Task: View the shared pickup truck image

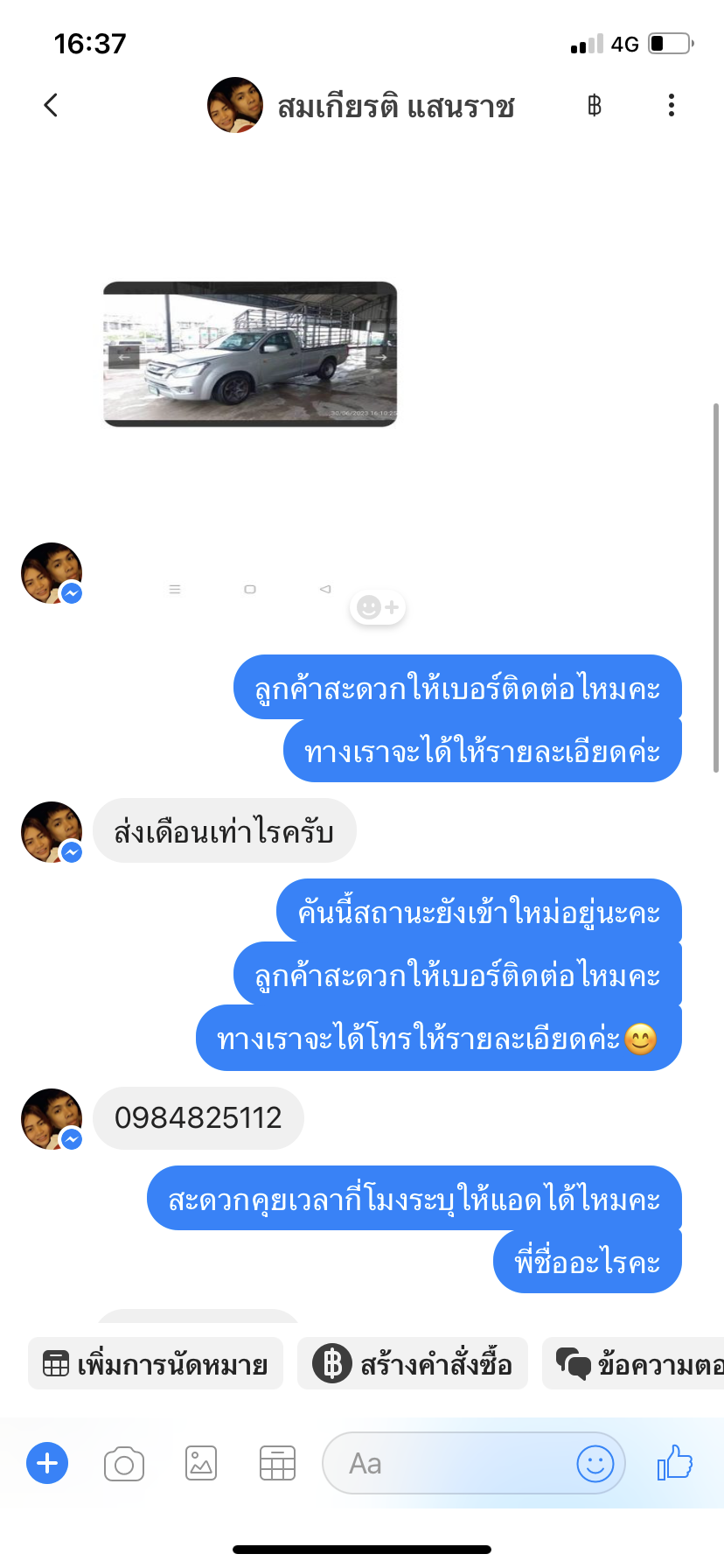Action: (250, 354)
